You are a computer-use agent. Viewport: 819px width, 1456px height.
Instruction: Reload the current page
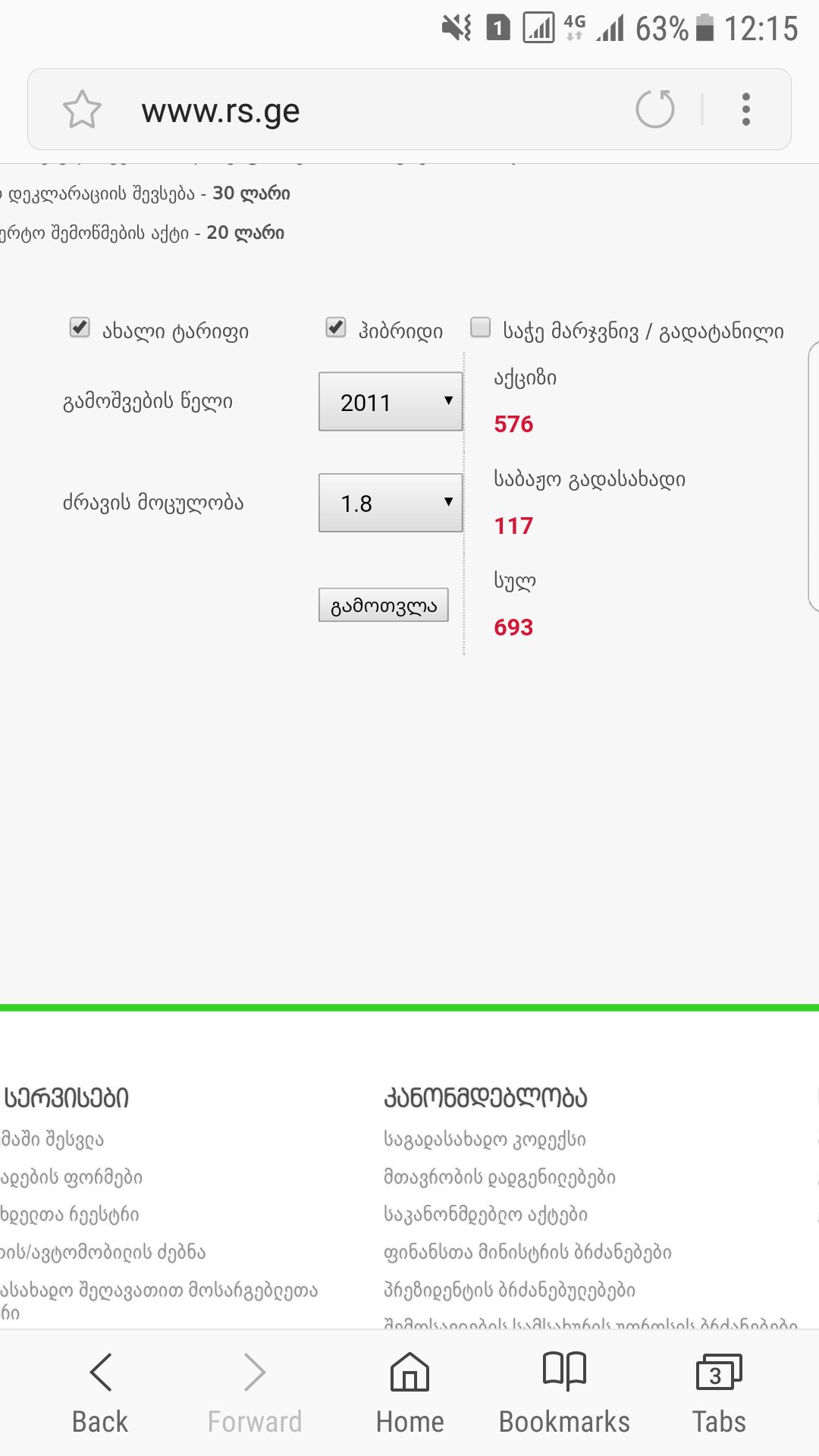pyautogui.click(x=655, y=109)
